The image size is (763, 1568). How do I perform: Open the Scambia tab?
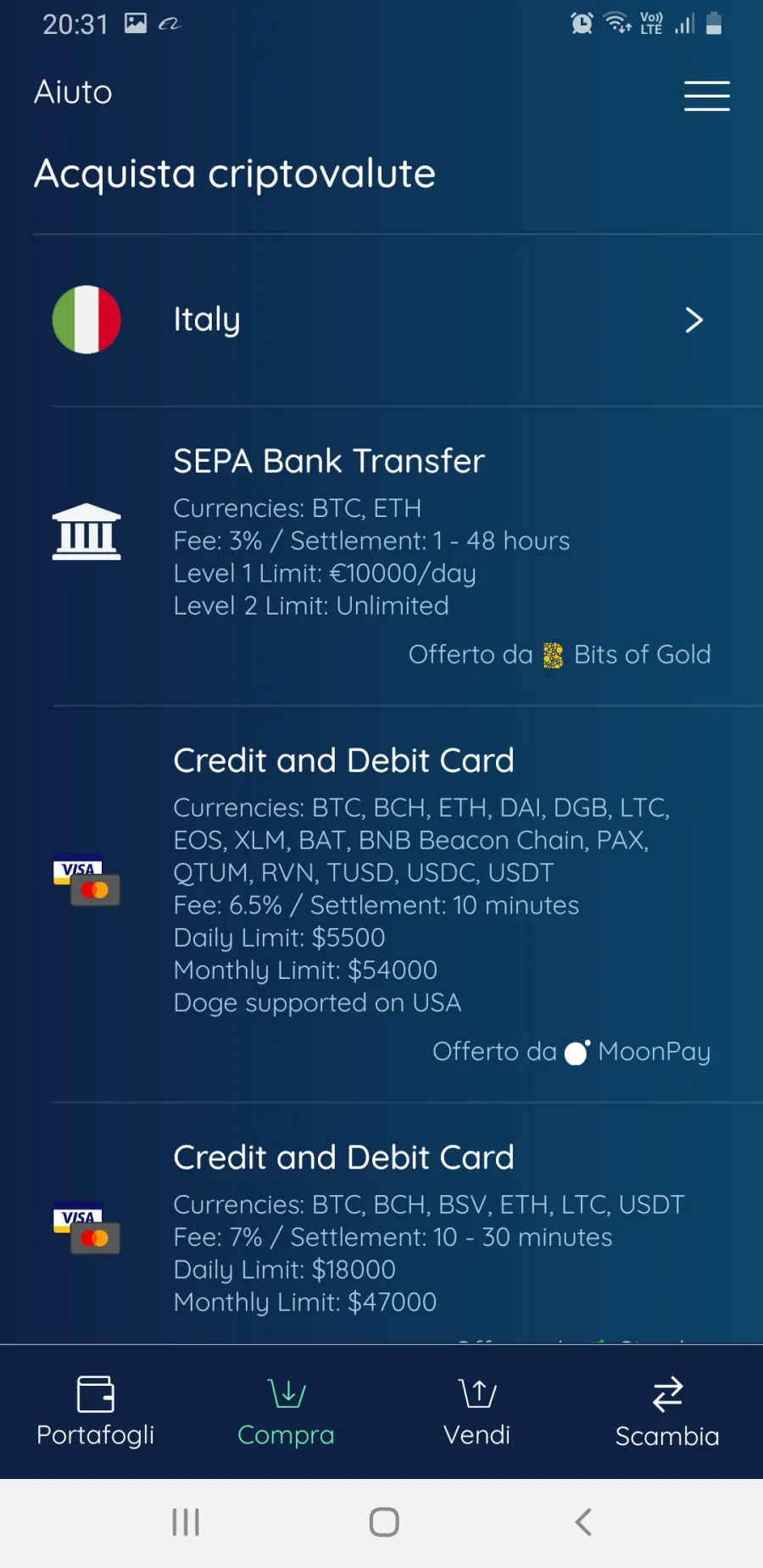(x=667, y=1411)
